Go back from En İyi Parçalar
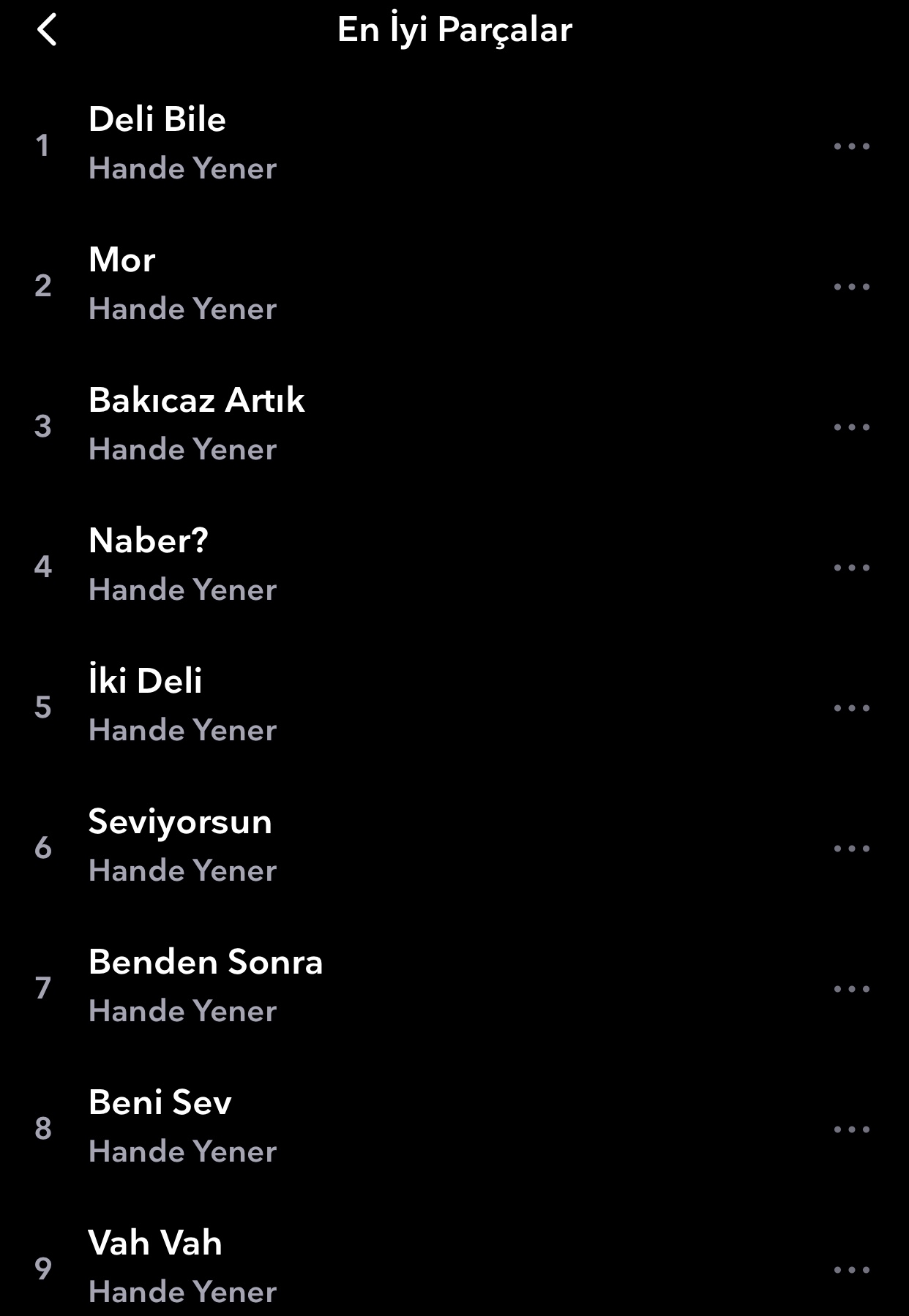 point(47,31)
